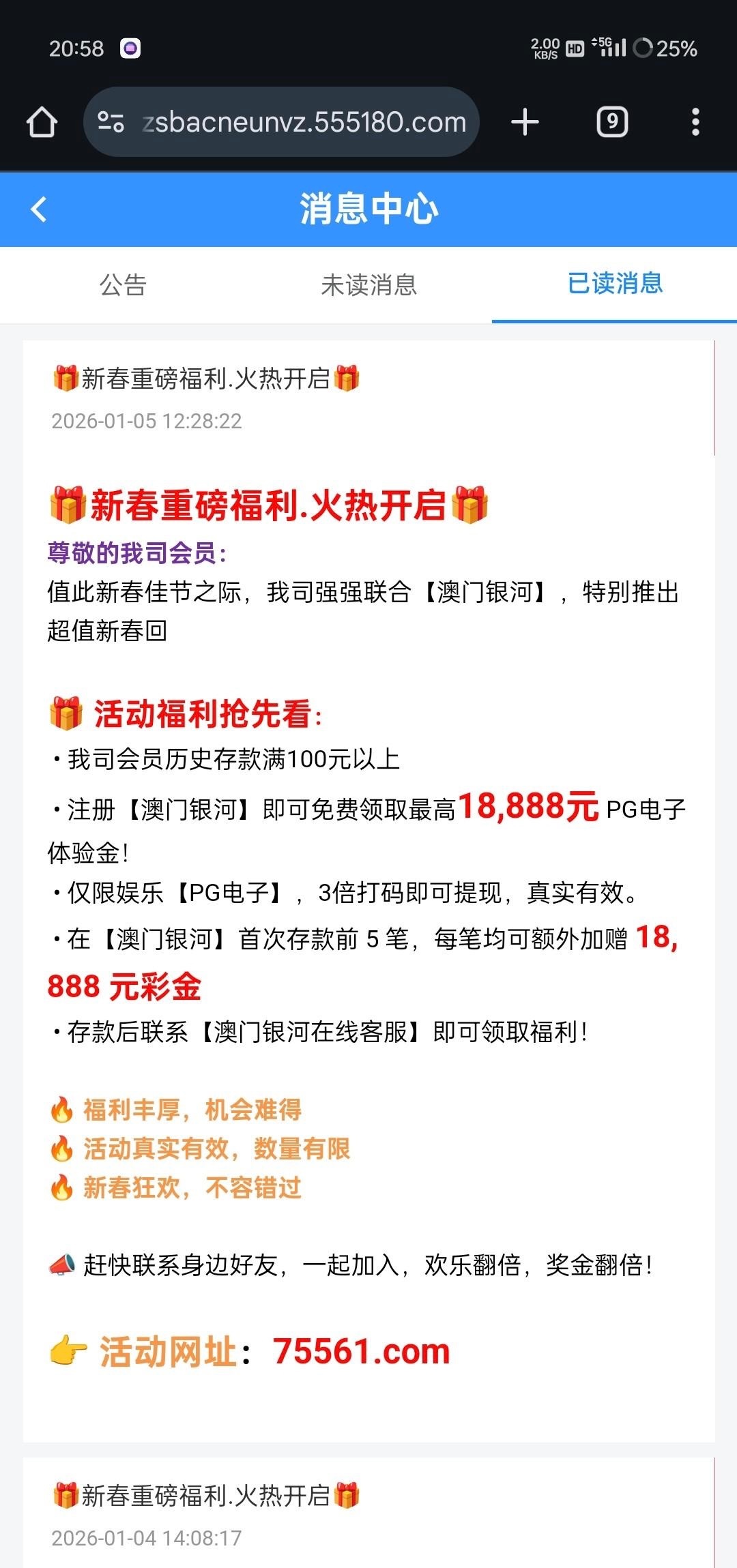The image size is (737, 1568).
Task: Open a new browser tab
Action: 525,122
